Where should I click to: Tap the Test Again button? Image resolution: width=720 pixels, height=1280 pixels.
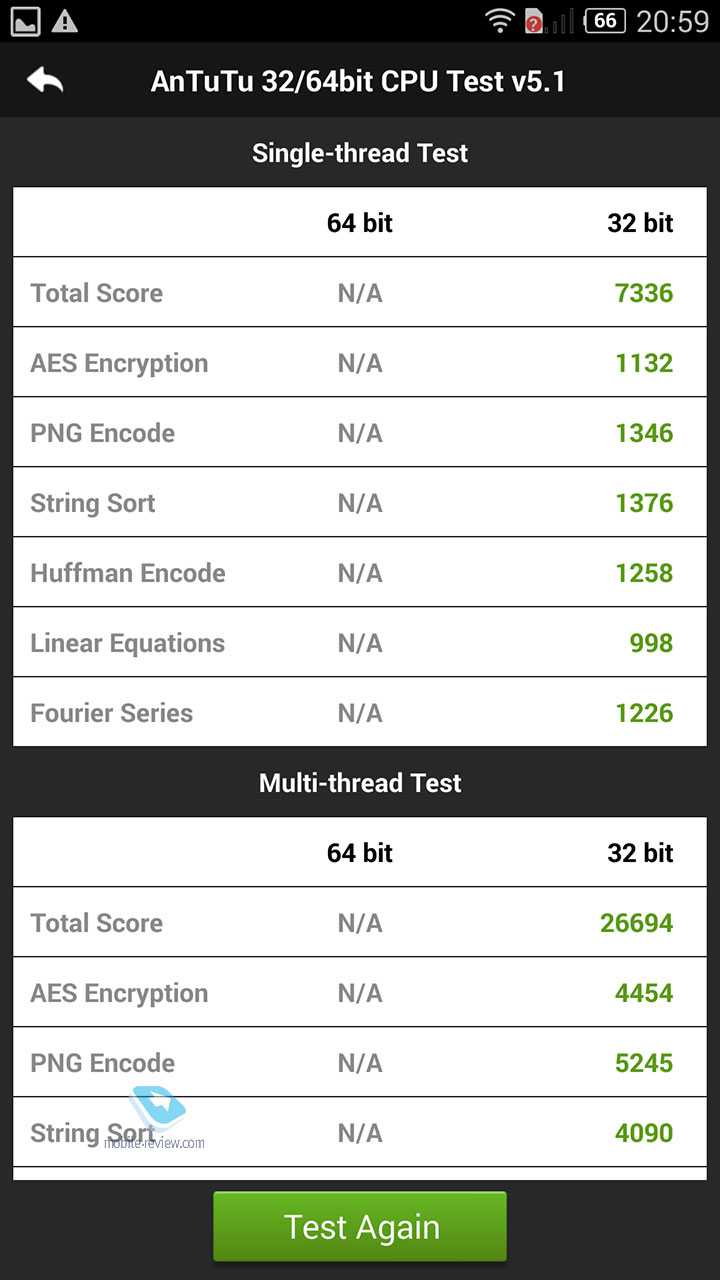tap(360, 1226)
